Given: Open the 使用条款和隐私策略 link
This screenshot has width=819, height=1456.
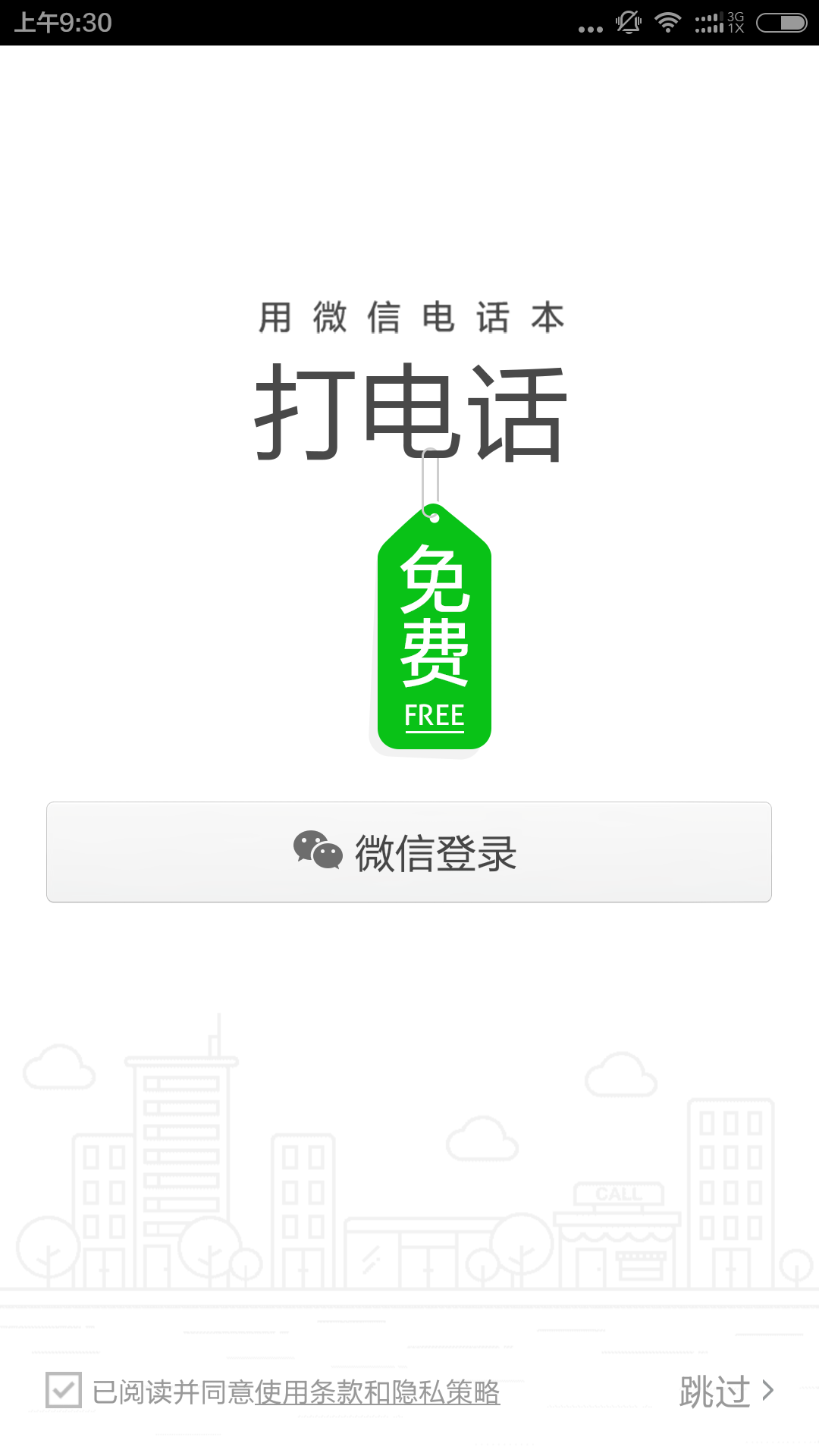Looking at the screenshot, I should click(x=377, y=1392).
